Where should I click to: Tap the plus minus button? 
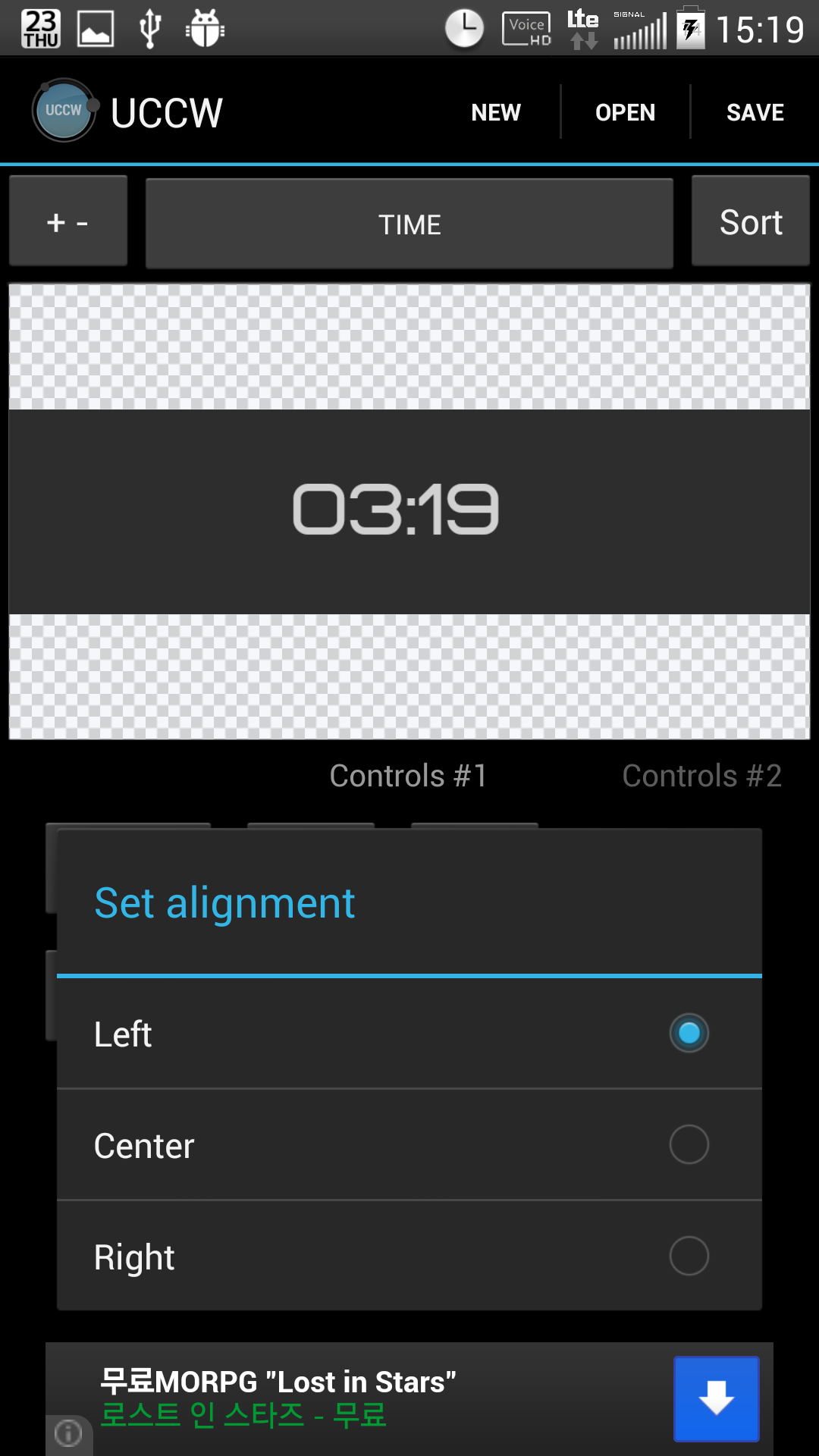[68, 222]
